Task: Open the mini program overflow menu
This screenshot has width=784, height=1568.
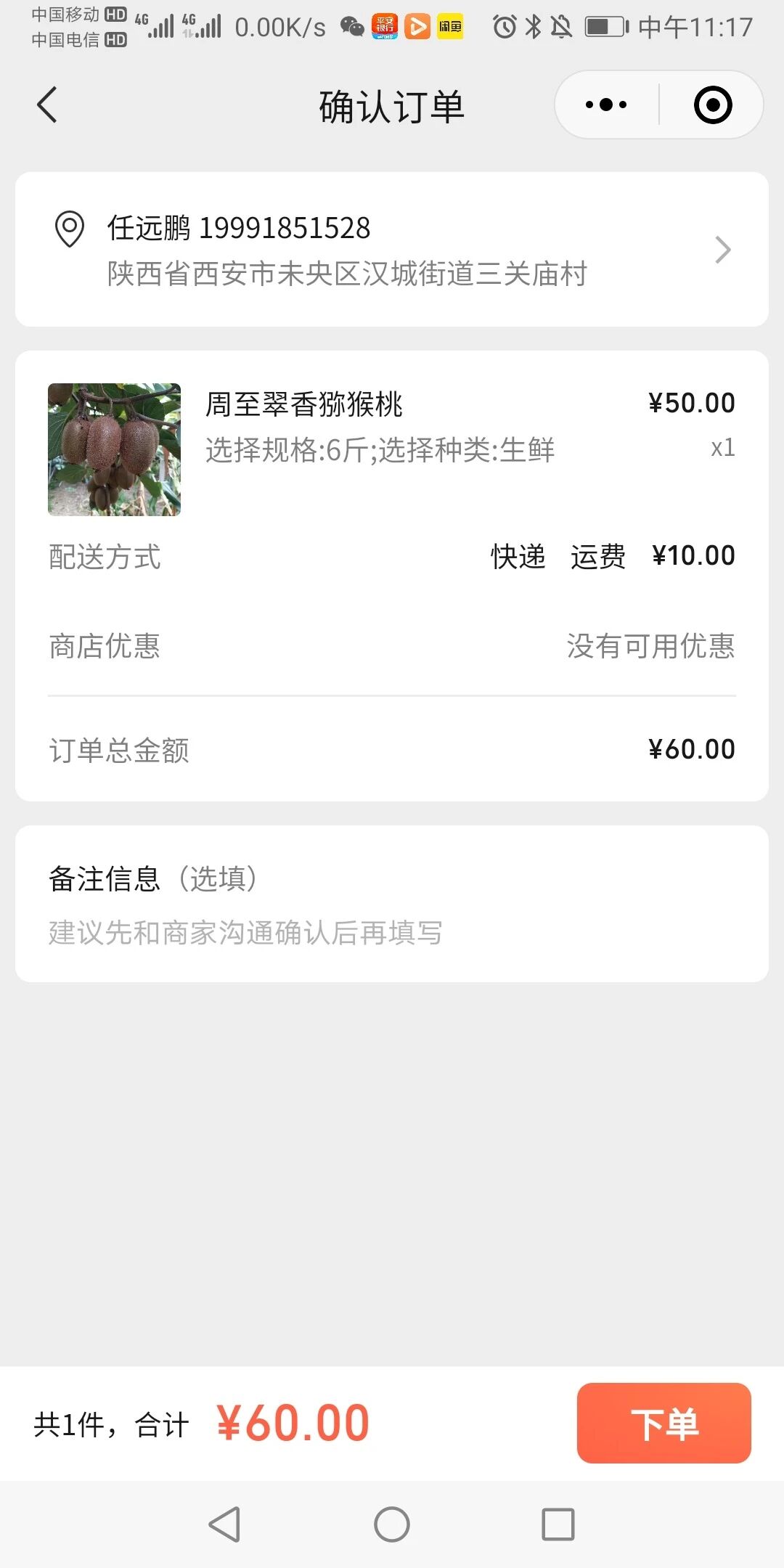Action: click(606, 105)
